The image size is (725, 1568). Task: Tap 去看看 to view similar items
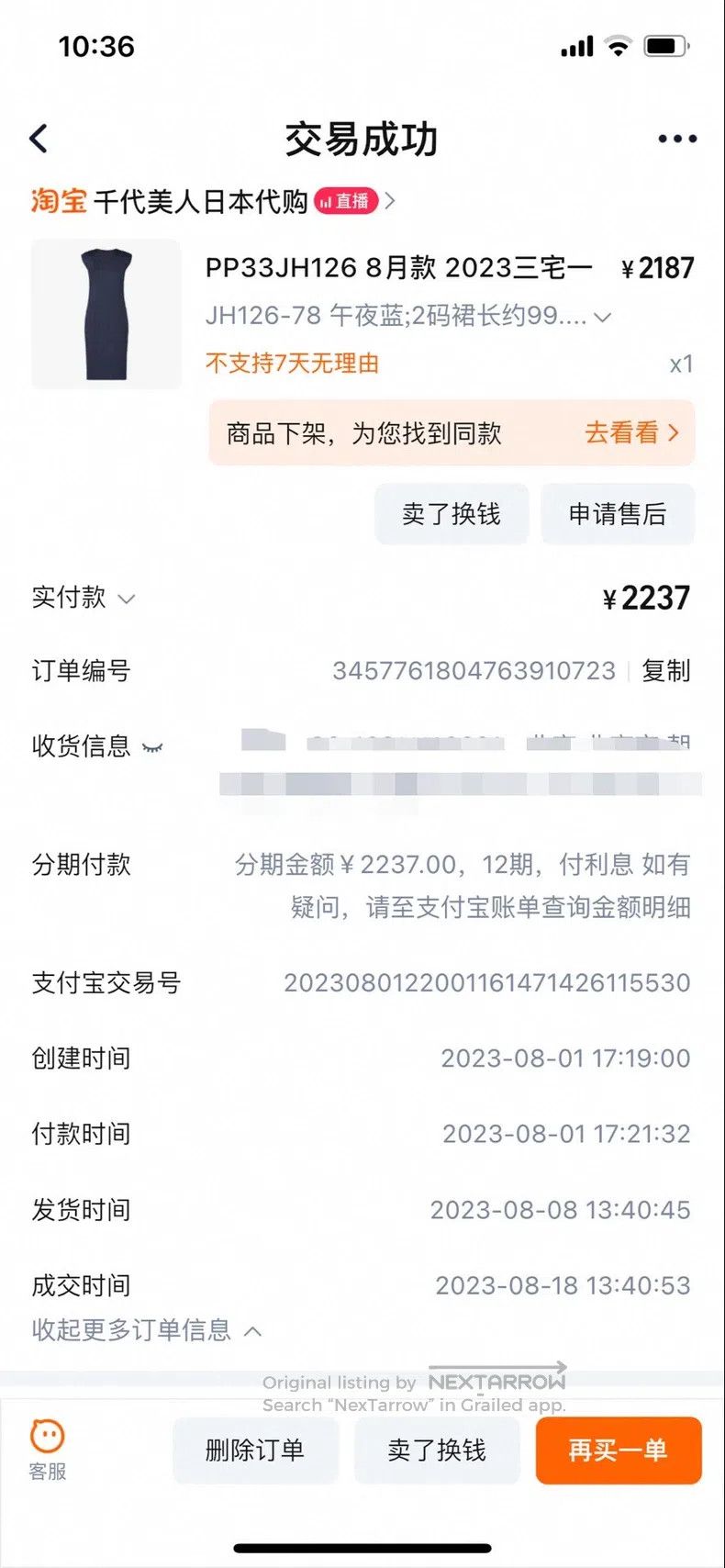click(x=631, y=432)
